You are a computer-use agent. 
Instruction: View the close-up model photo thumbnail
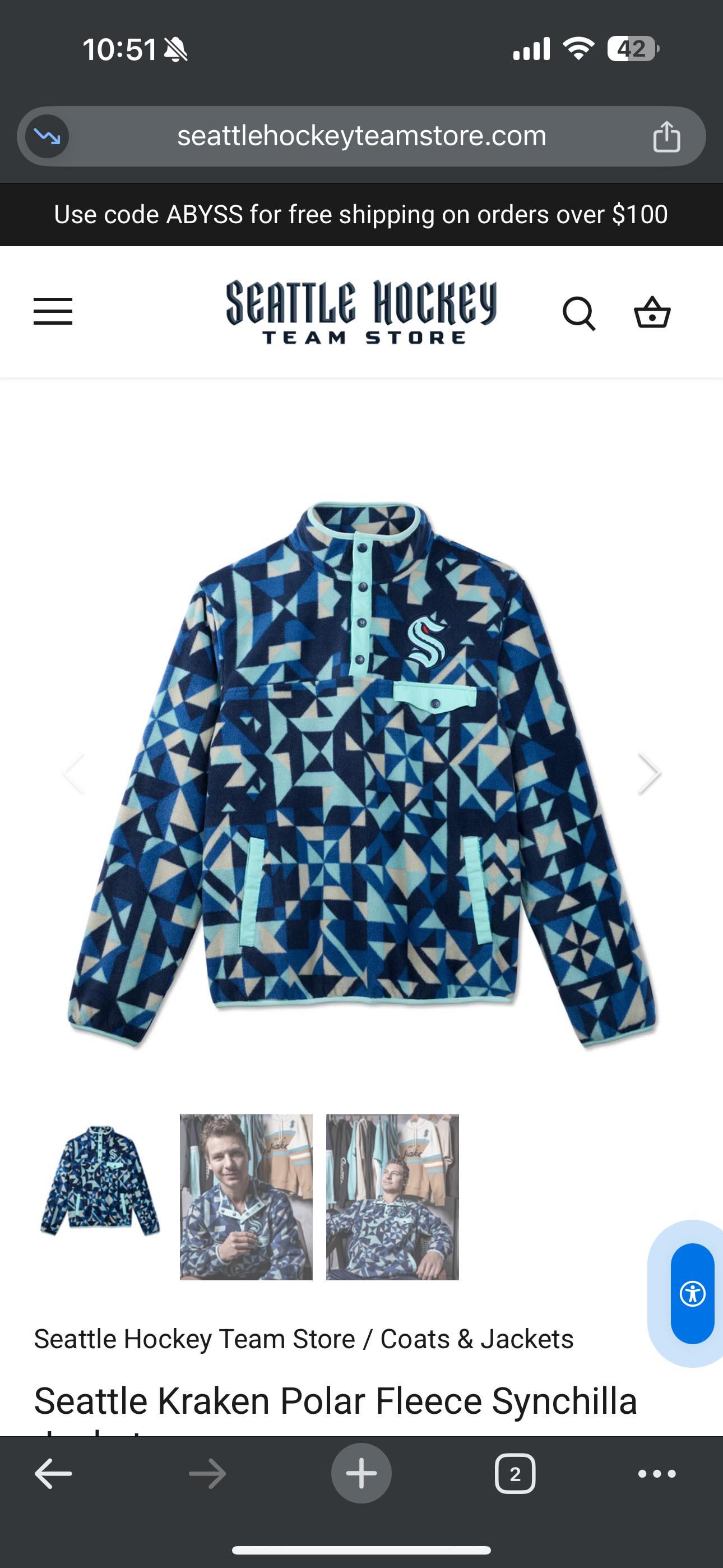click(x=246, y=1198)
